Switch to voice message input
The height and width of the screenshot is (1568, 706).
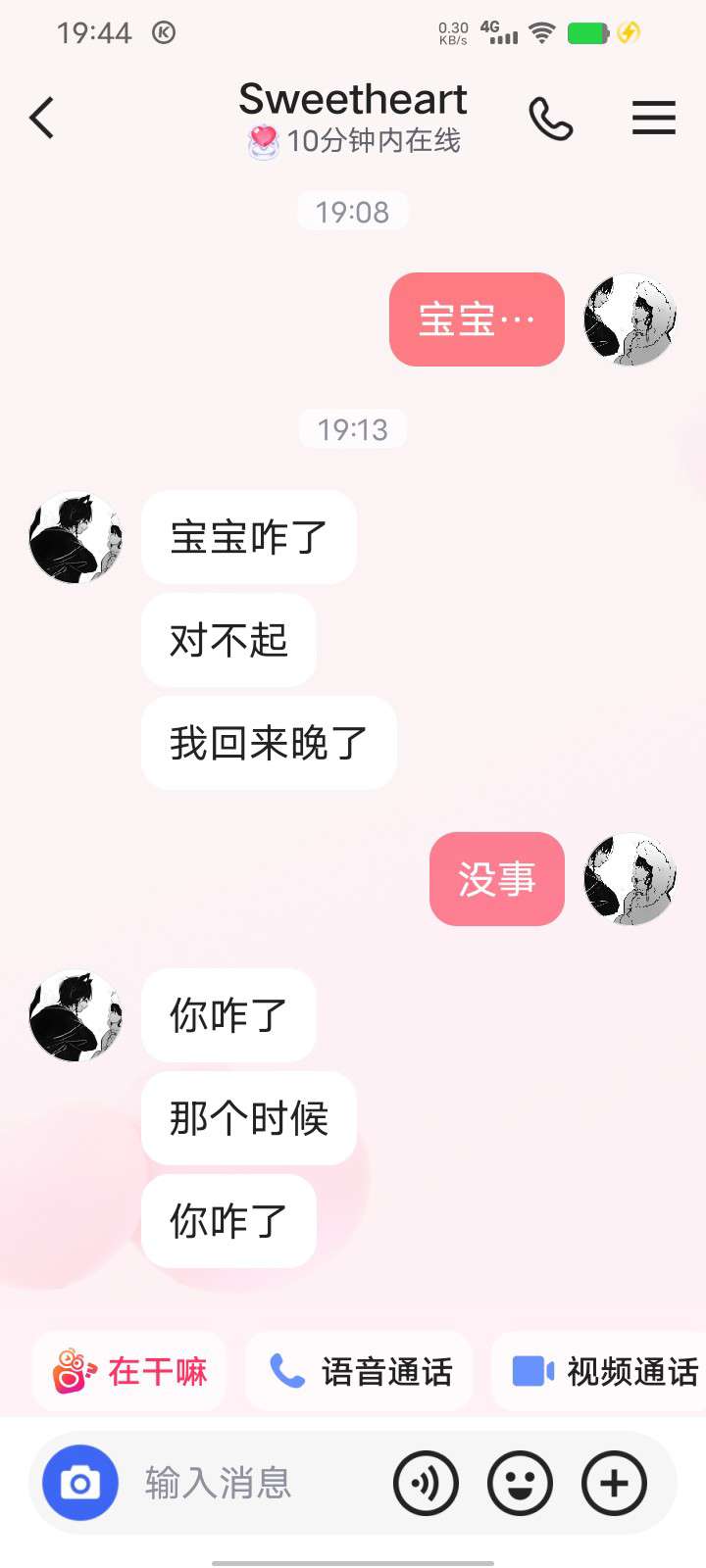[x=426, y=1484]
